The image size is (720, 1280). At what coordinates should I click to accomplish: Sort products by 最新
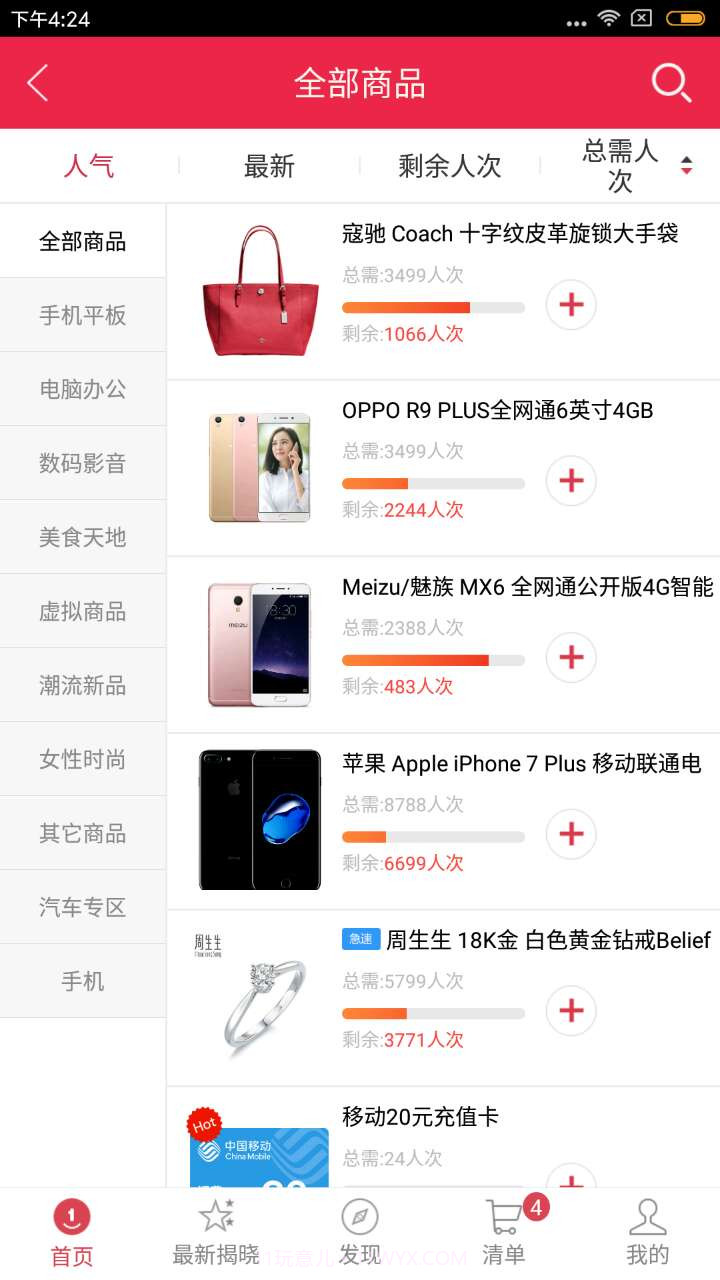click(x=269, y=166)
